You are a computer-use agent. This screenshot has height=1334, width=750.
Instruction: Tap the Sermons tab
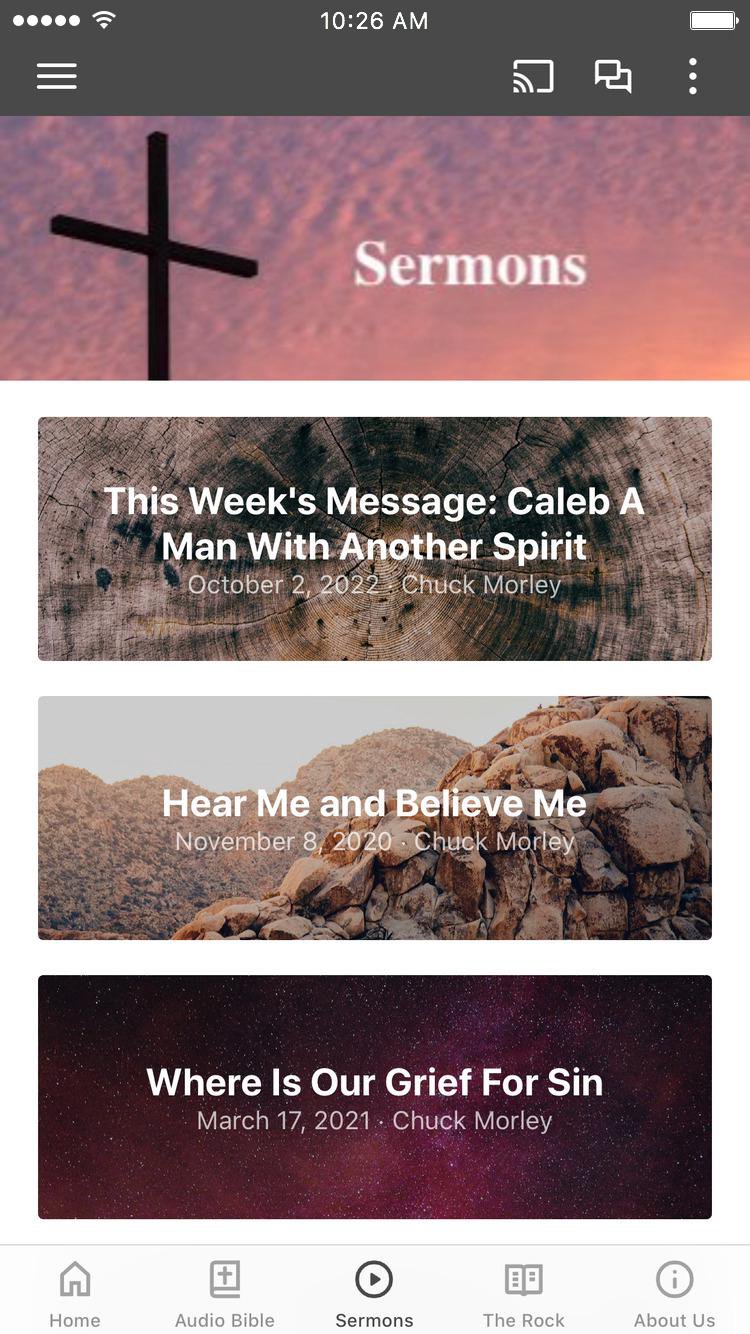375,1293
